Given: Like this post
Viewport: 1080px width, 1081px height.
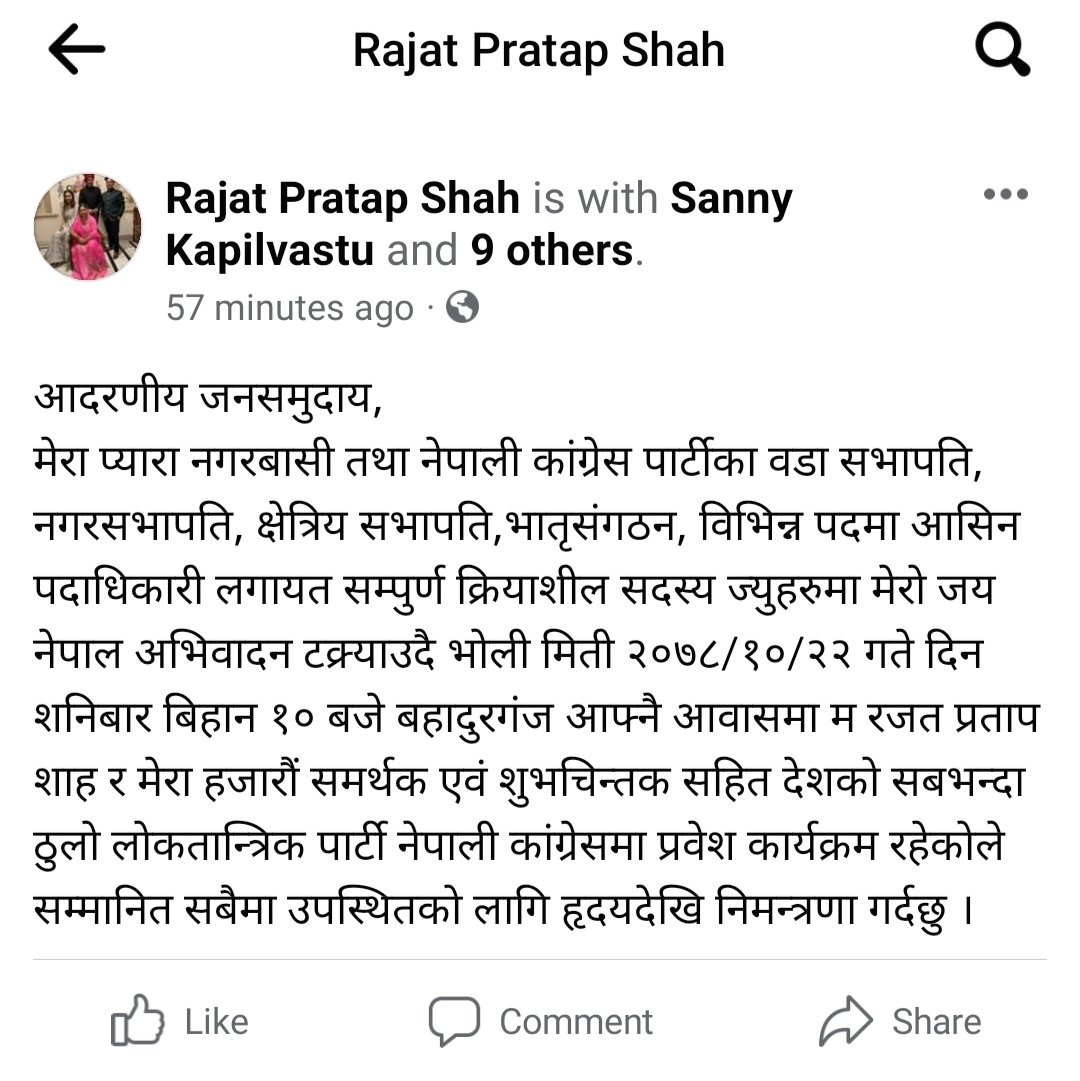Looking at the screenshot, I should [x=180, y=1021].
